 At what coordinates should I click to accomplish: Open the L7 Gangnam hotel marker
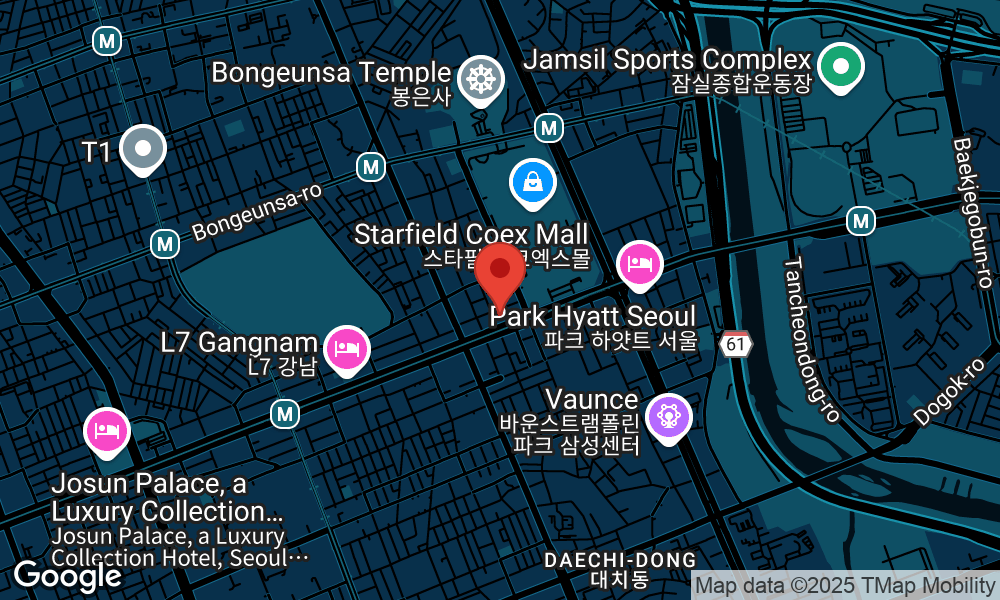[x=347, y=349]
